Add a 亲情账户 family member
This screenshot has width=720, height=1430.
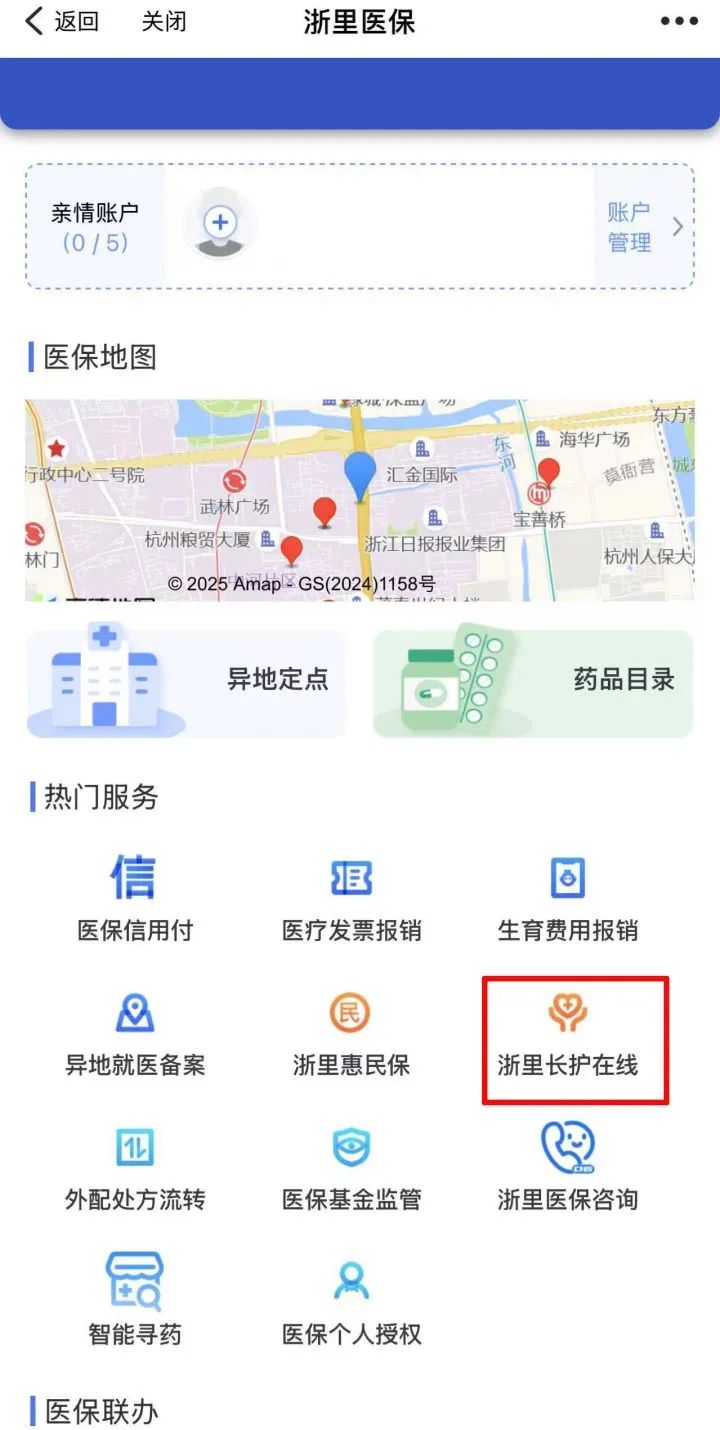tap(220, 223)
